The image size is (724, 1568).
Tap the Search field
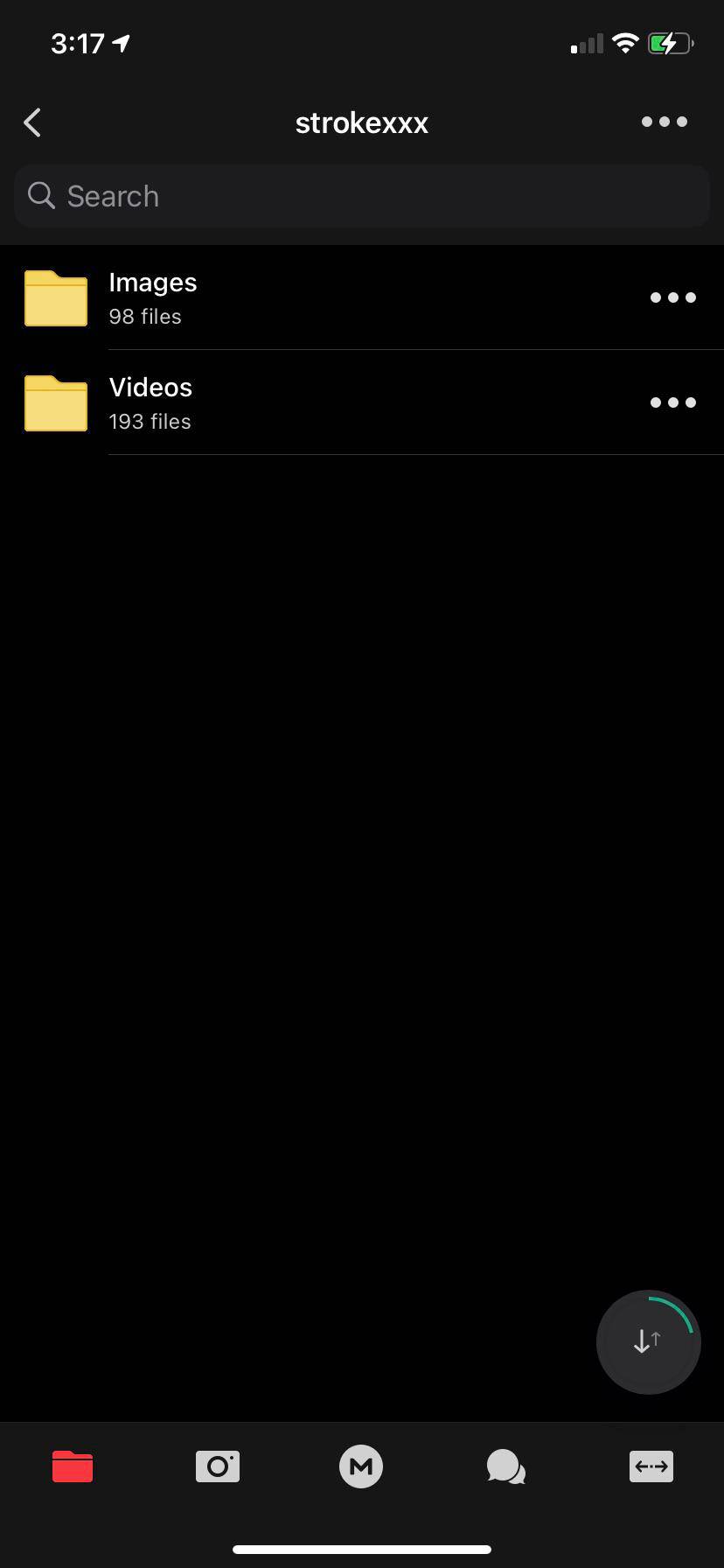pos(362,196)
